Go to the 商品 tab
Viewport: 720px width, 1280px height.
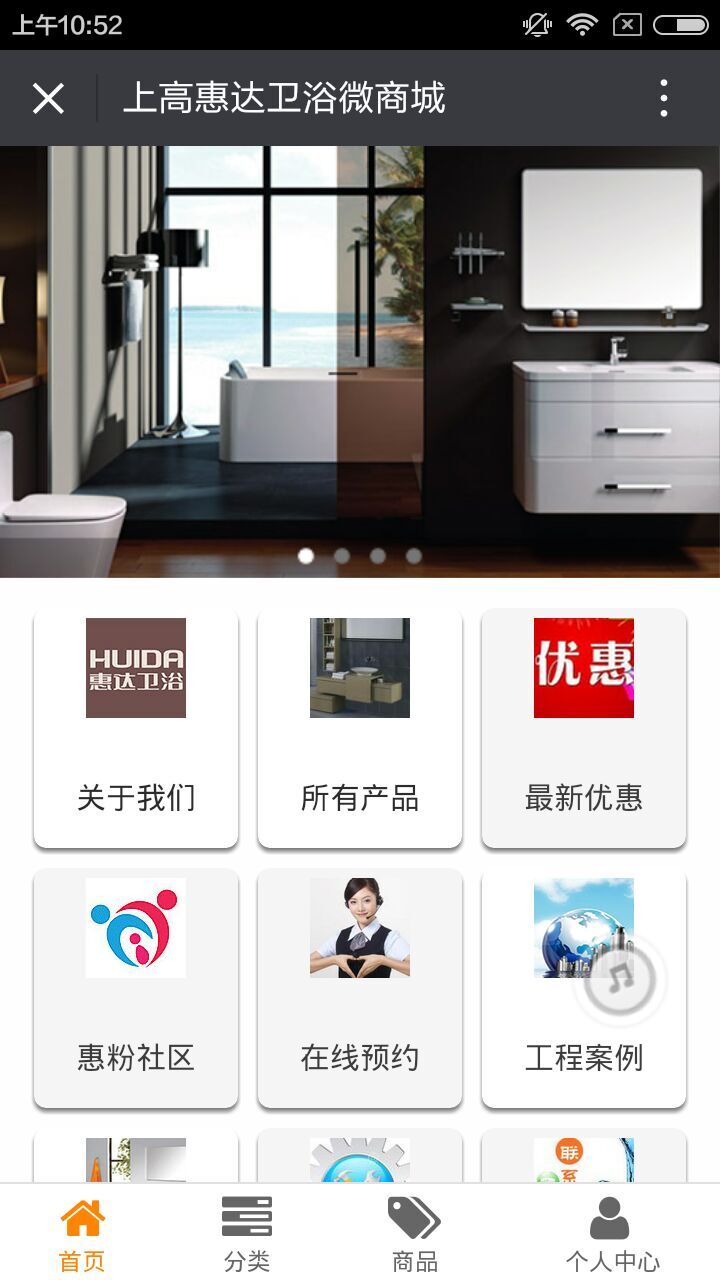tap(414, 1234)
